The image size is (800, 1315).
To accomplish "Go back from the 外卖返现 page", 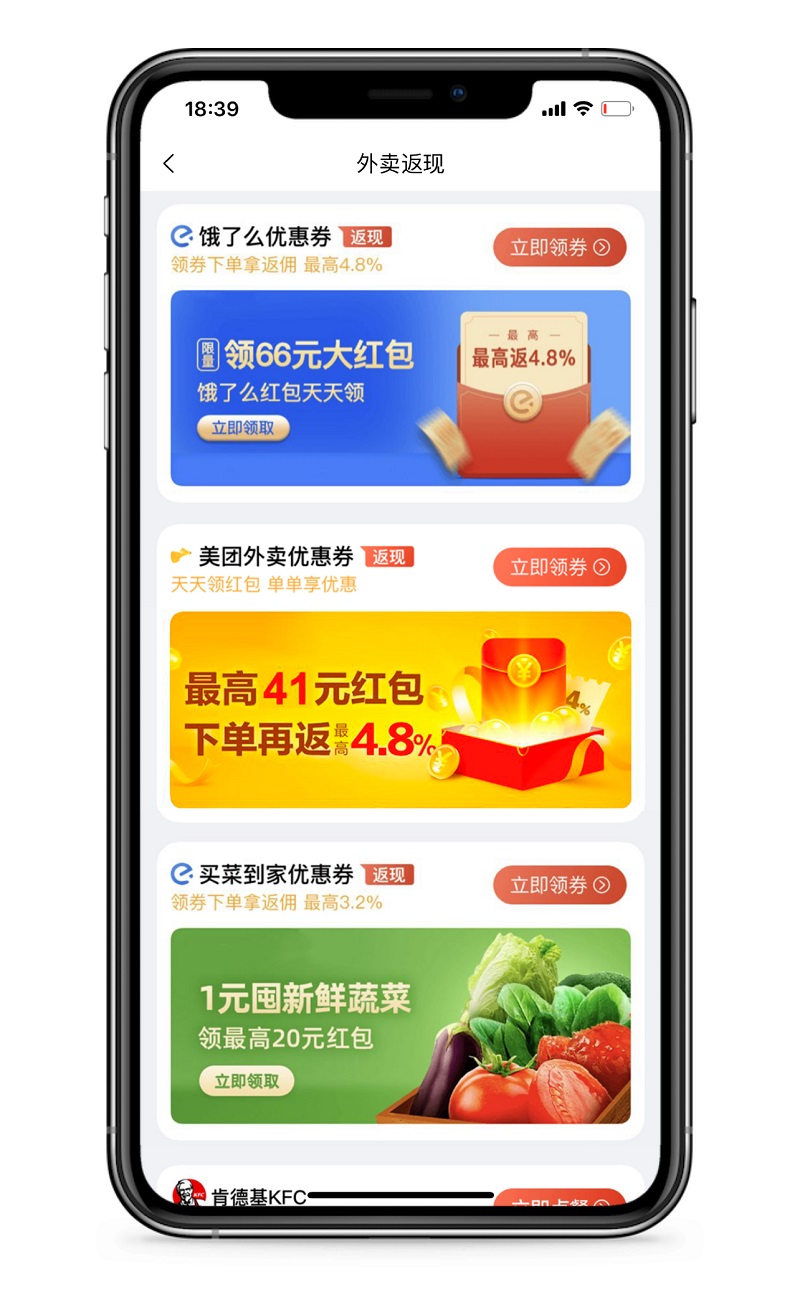I will (169, 164).
